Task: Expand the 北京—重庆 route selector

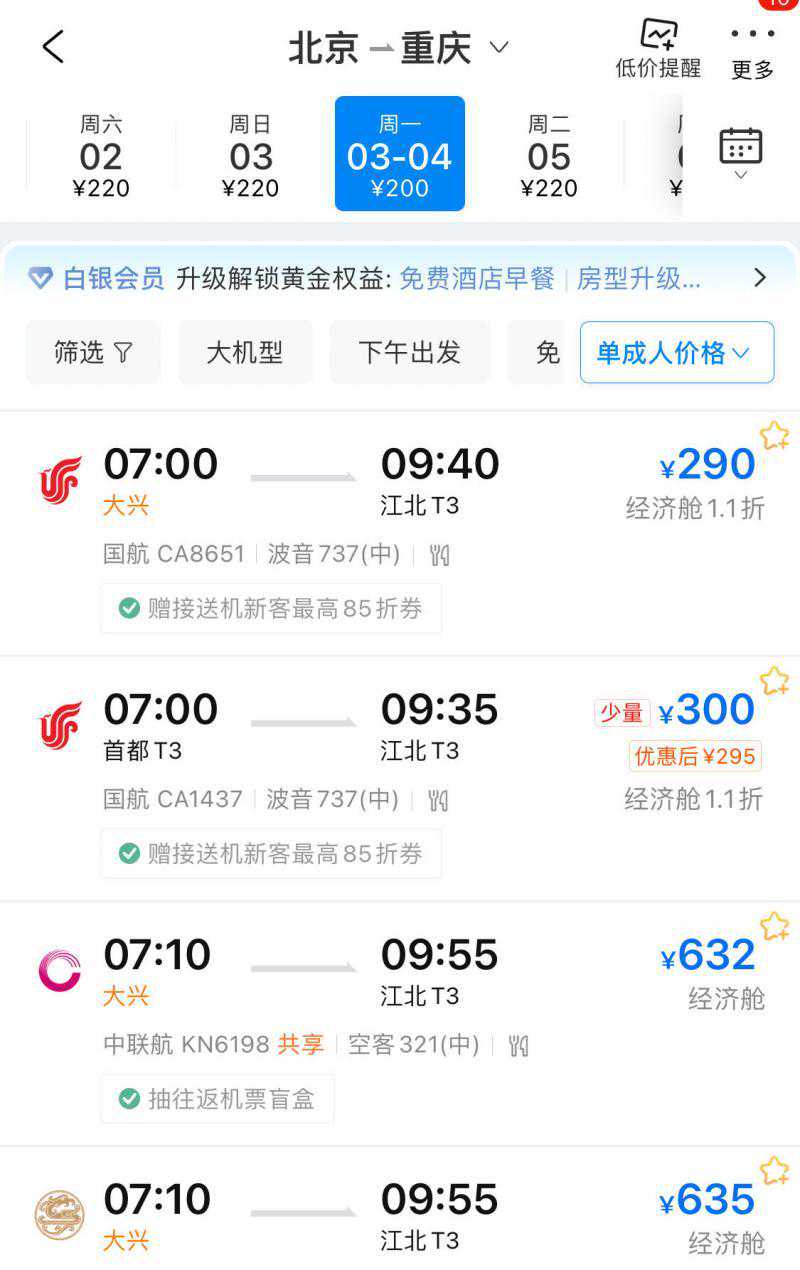Action: pyautogui.click(x=399, y=48)
